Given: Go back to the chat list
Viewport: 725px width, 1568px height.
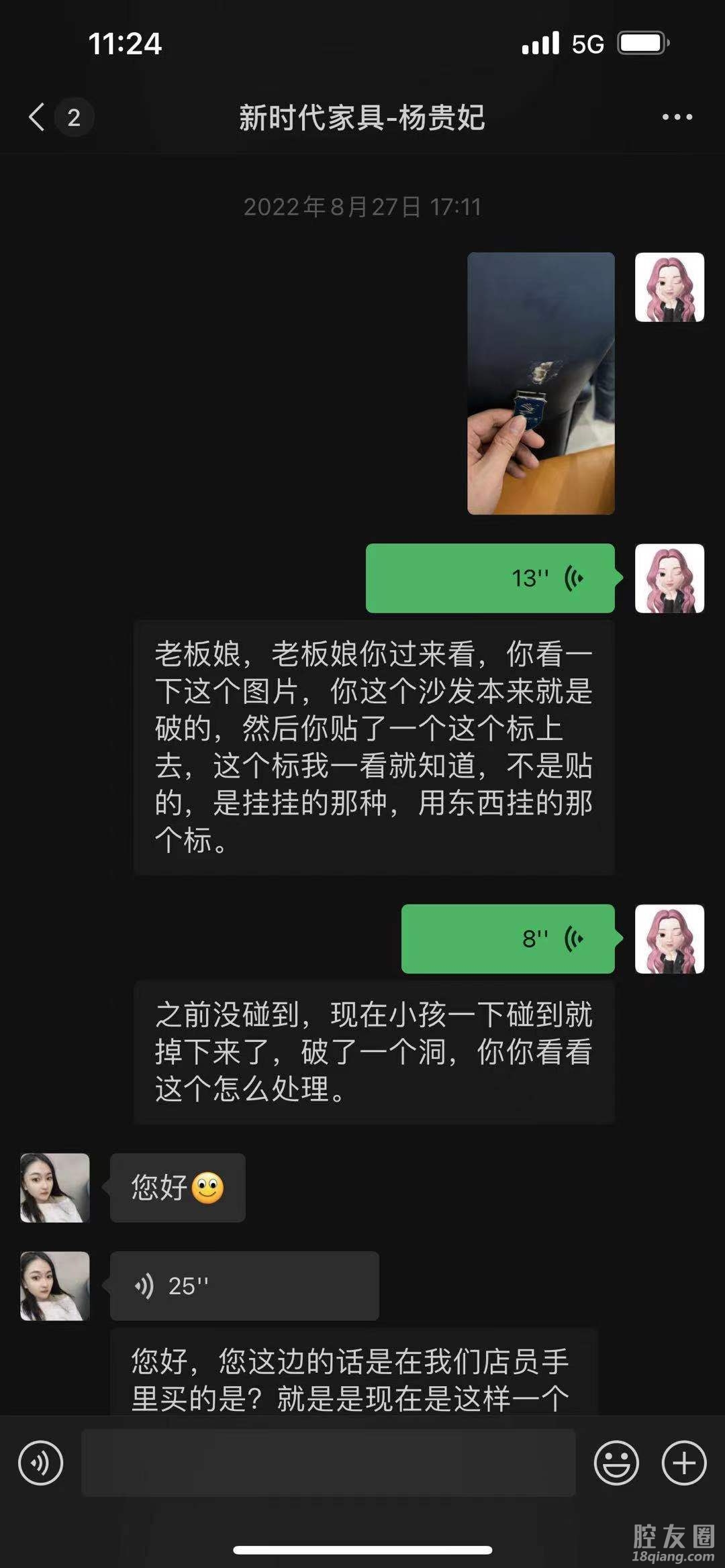Looking at the screenshot, I should click(38, 117).
